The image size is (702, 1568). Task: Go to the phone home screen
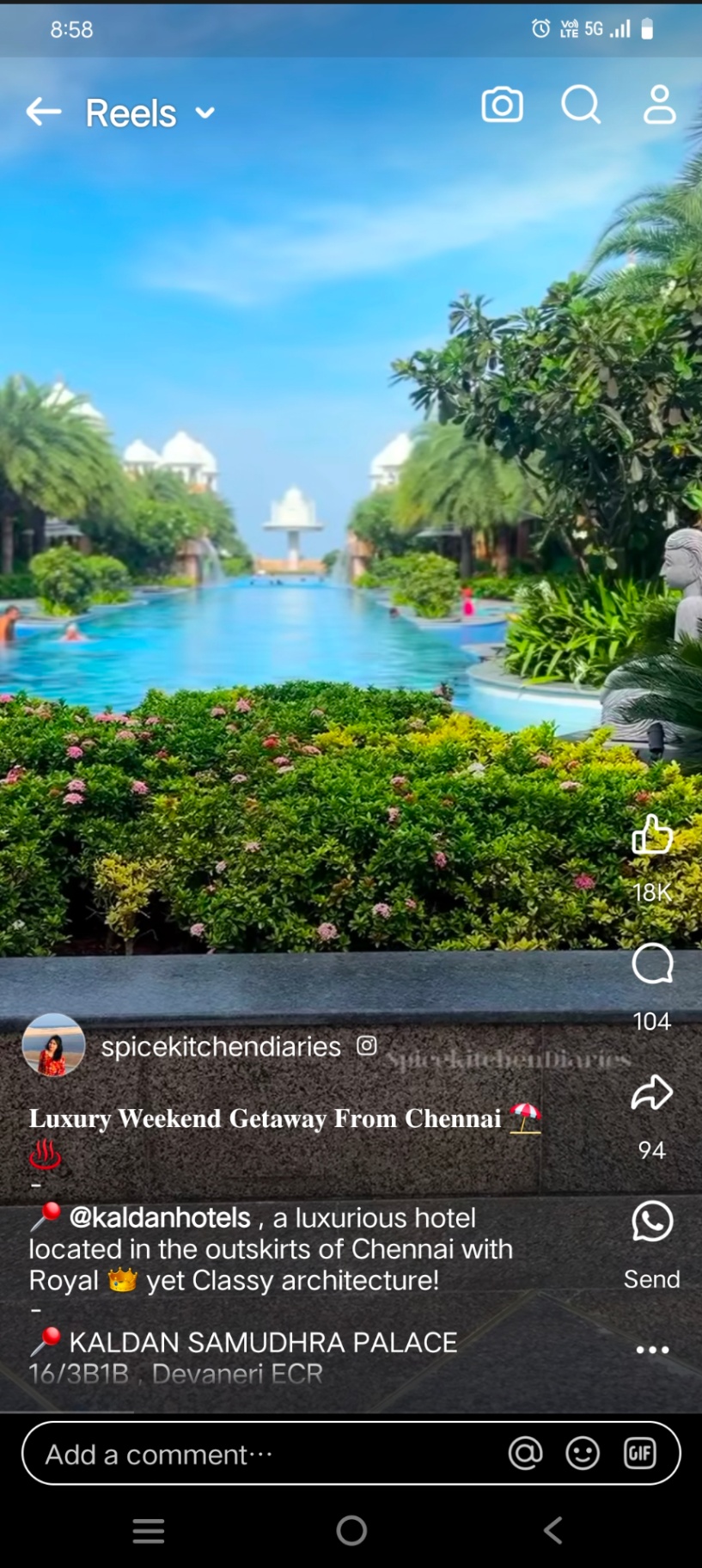[351, 1530]
